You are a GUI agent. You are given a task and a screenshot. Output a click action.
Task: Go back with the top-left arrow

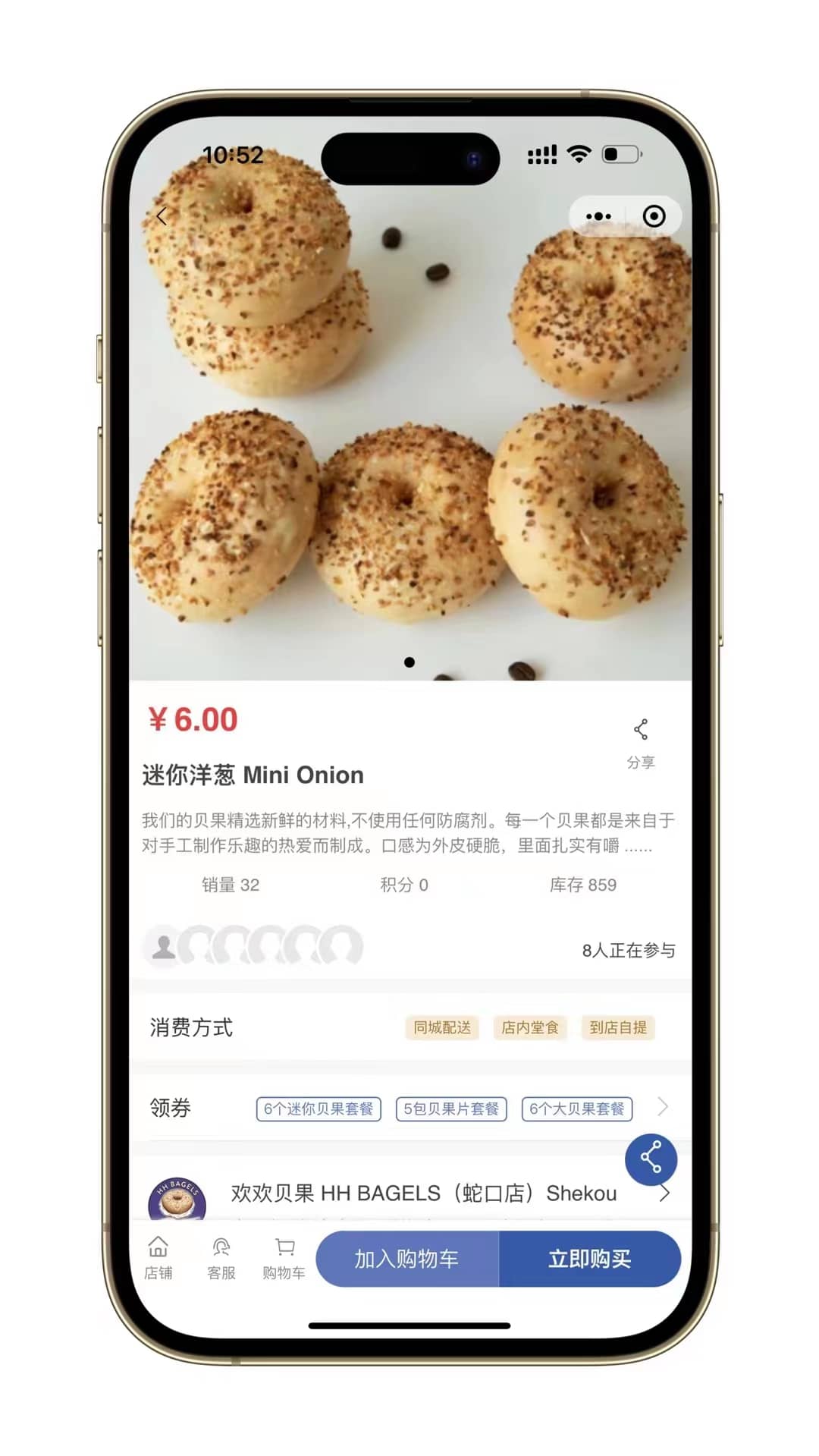(x=162, y=216)
